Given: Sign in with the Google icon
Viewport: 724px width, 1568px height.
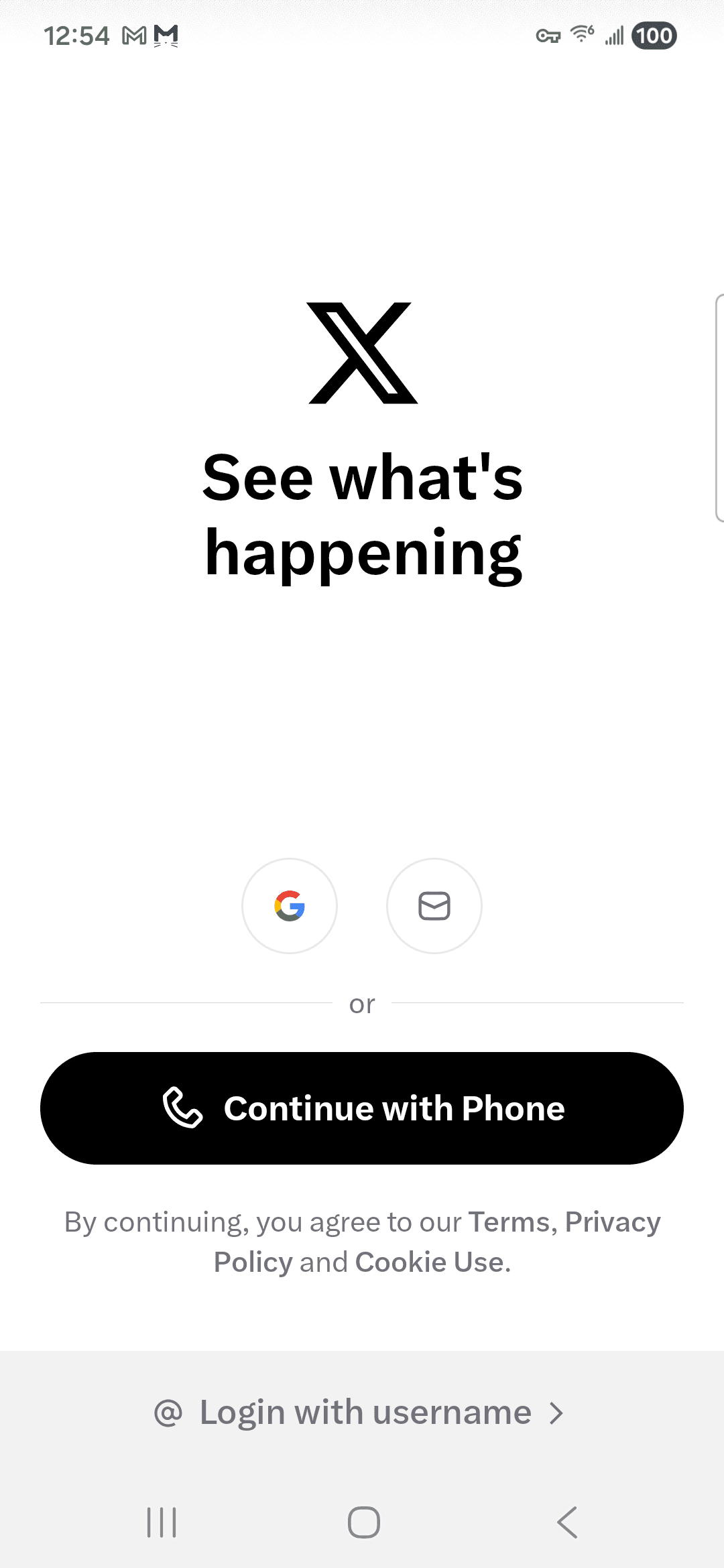Looking at the screenshot, I should (290, 906).
